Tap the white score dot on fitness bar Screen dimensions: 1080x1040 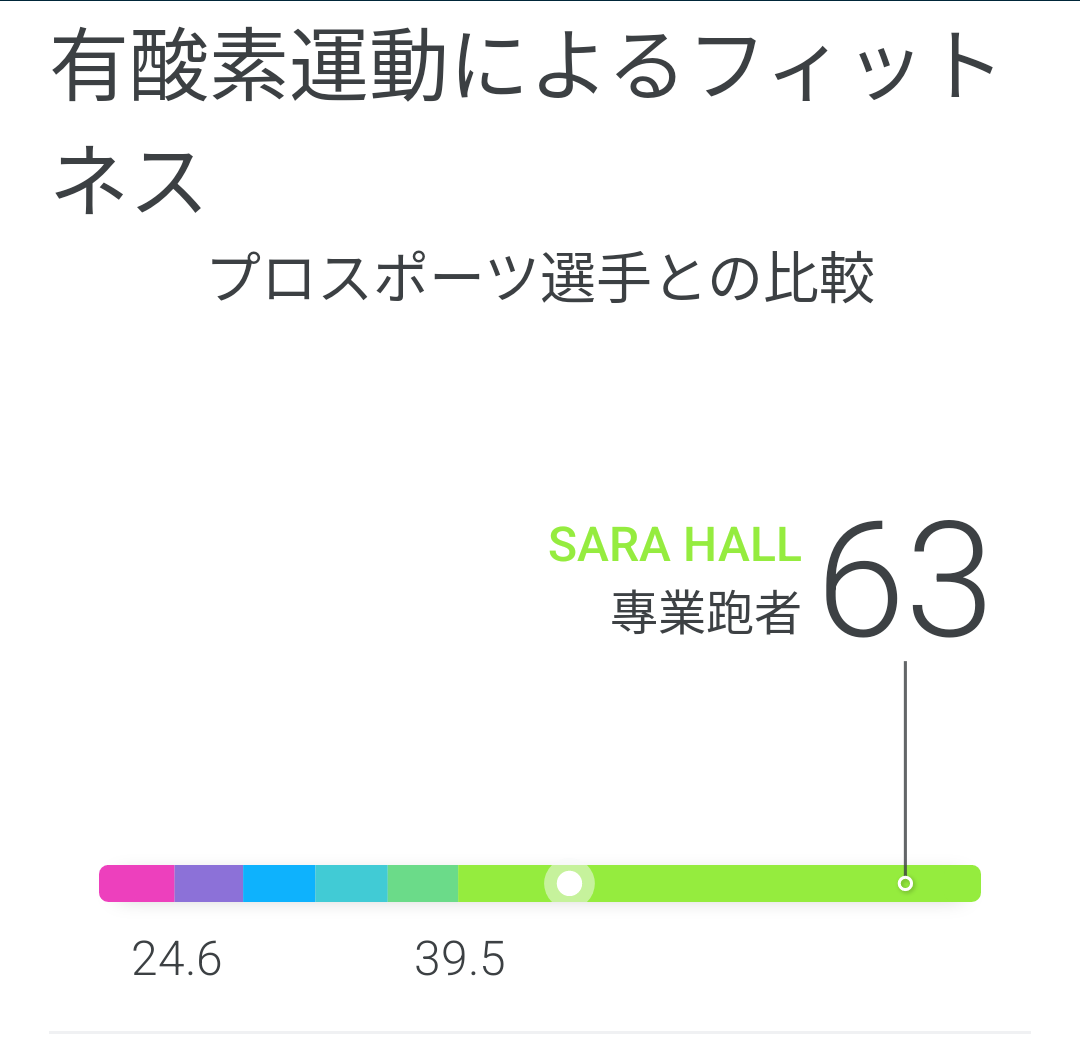pyautogui.click(x=569, y=883)
